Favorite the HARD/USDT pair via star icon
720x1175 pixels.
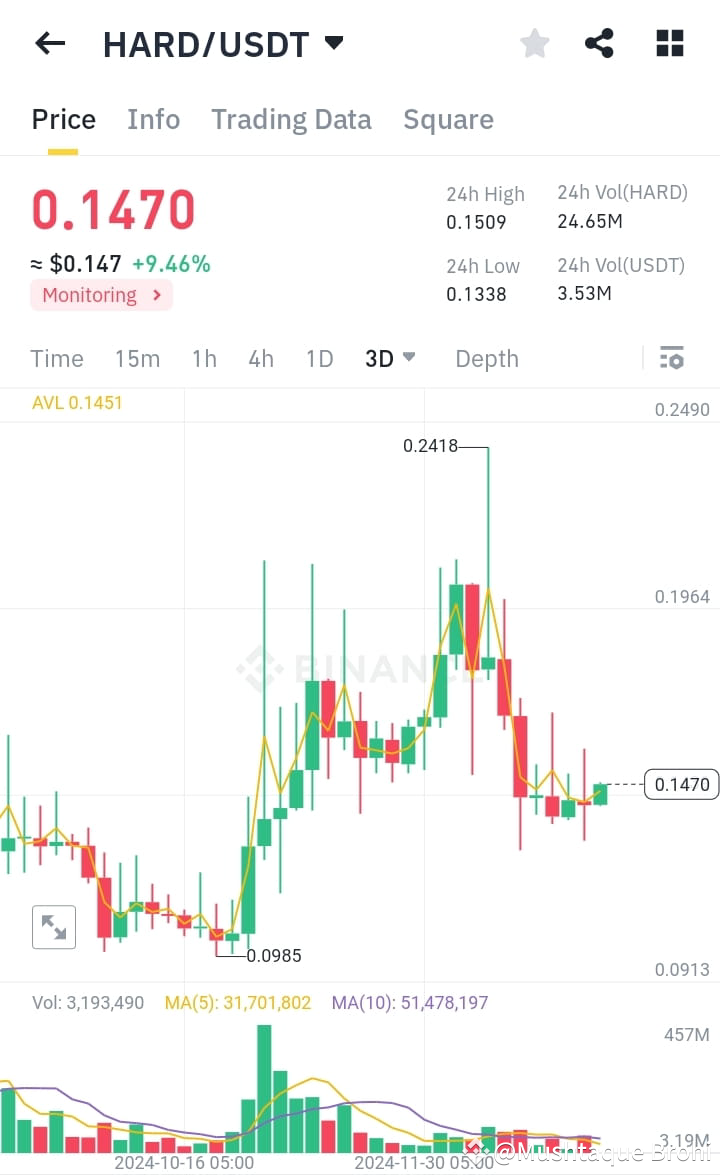pyautogui.click(x=534, y=42)
